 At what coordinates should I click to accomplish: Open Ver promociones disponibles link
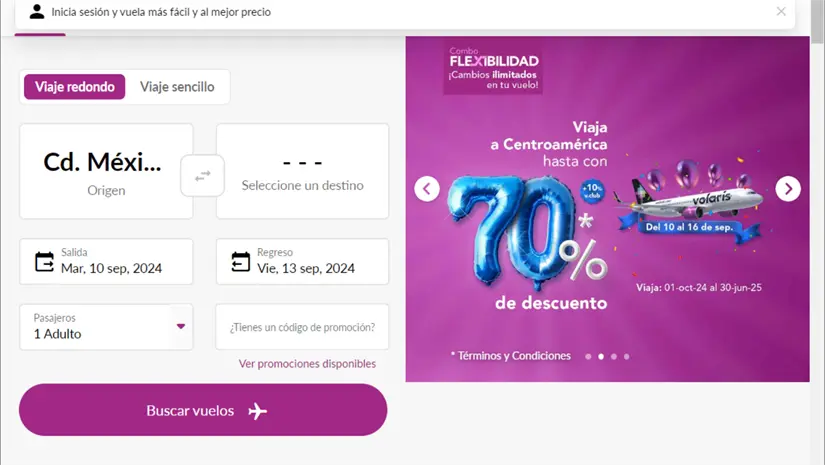click(307, 364)
